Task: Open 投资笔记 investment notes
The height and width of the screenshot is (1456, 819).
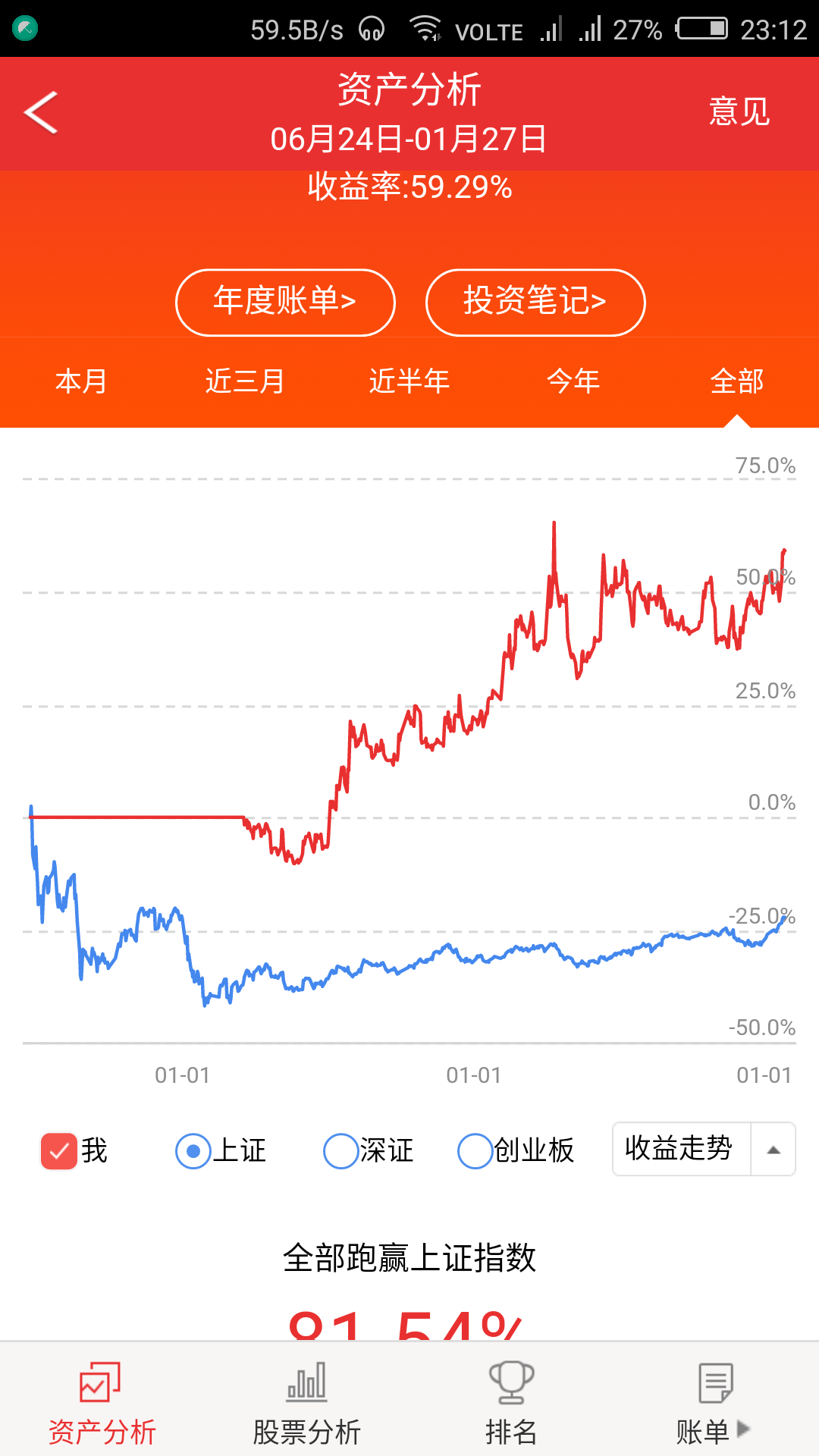Action: coord(535,301)
